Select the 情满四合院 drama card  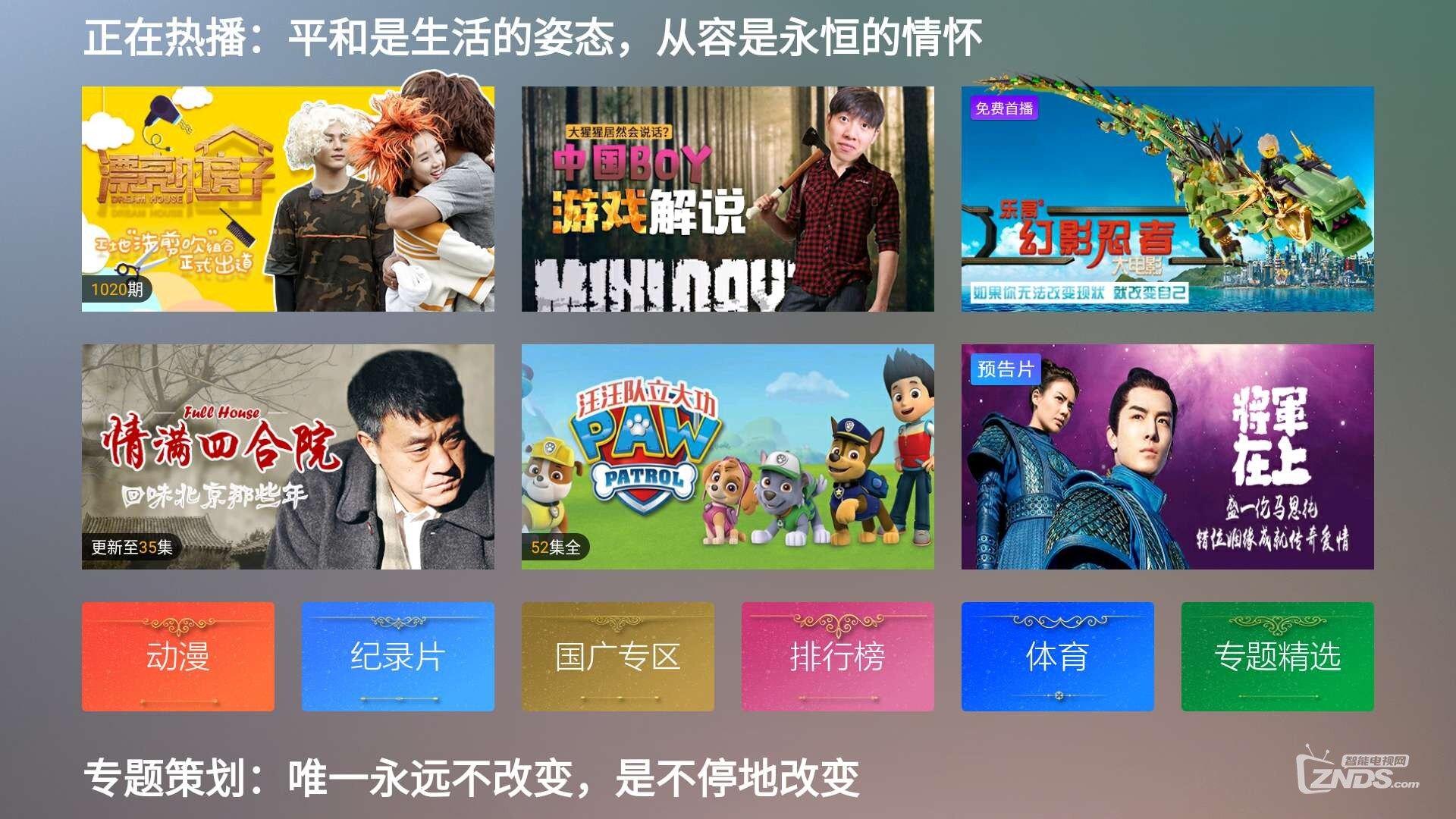point(288,457)
